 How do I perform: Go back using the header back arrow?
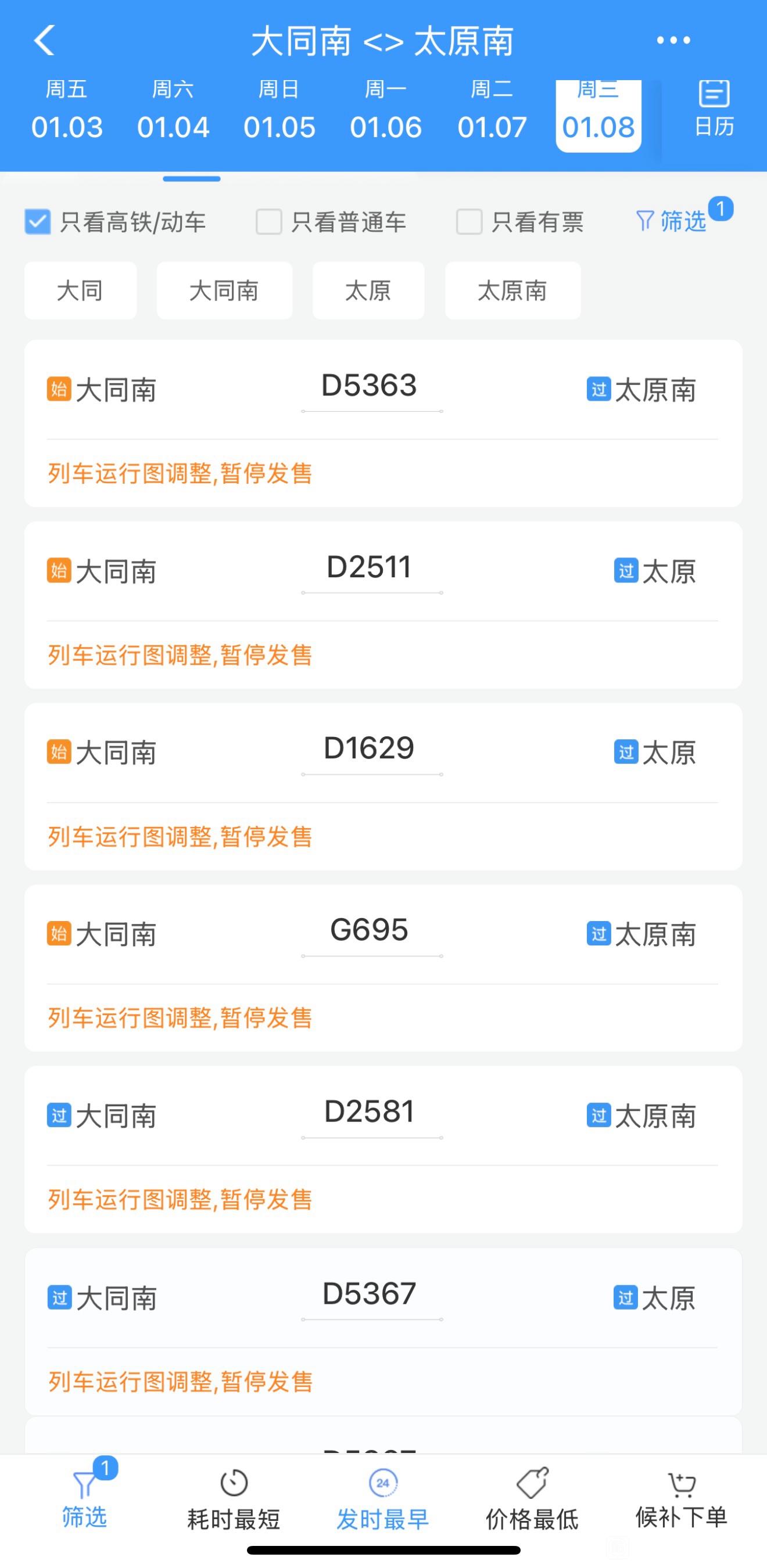pos(45,40)
